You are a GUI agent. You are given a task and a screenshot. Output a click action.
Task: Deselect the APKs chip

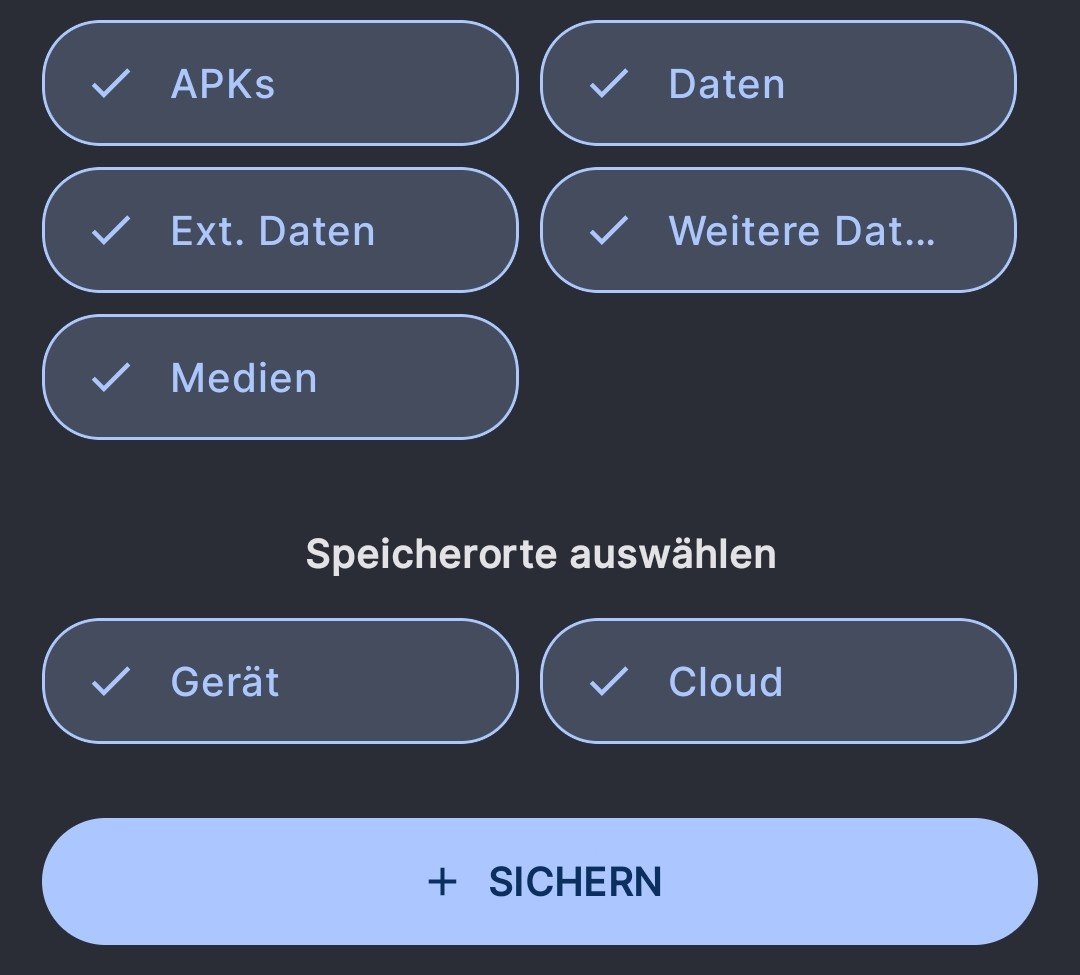tap(280, 84)
